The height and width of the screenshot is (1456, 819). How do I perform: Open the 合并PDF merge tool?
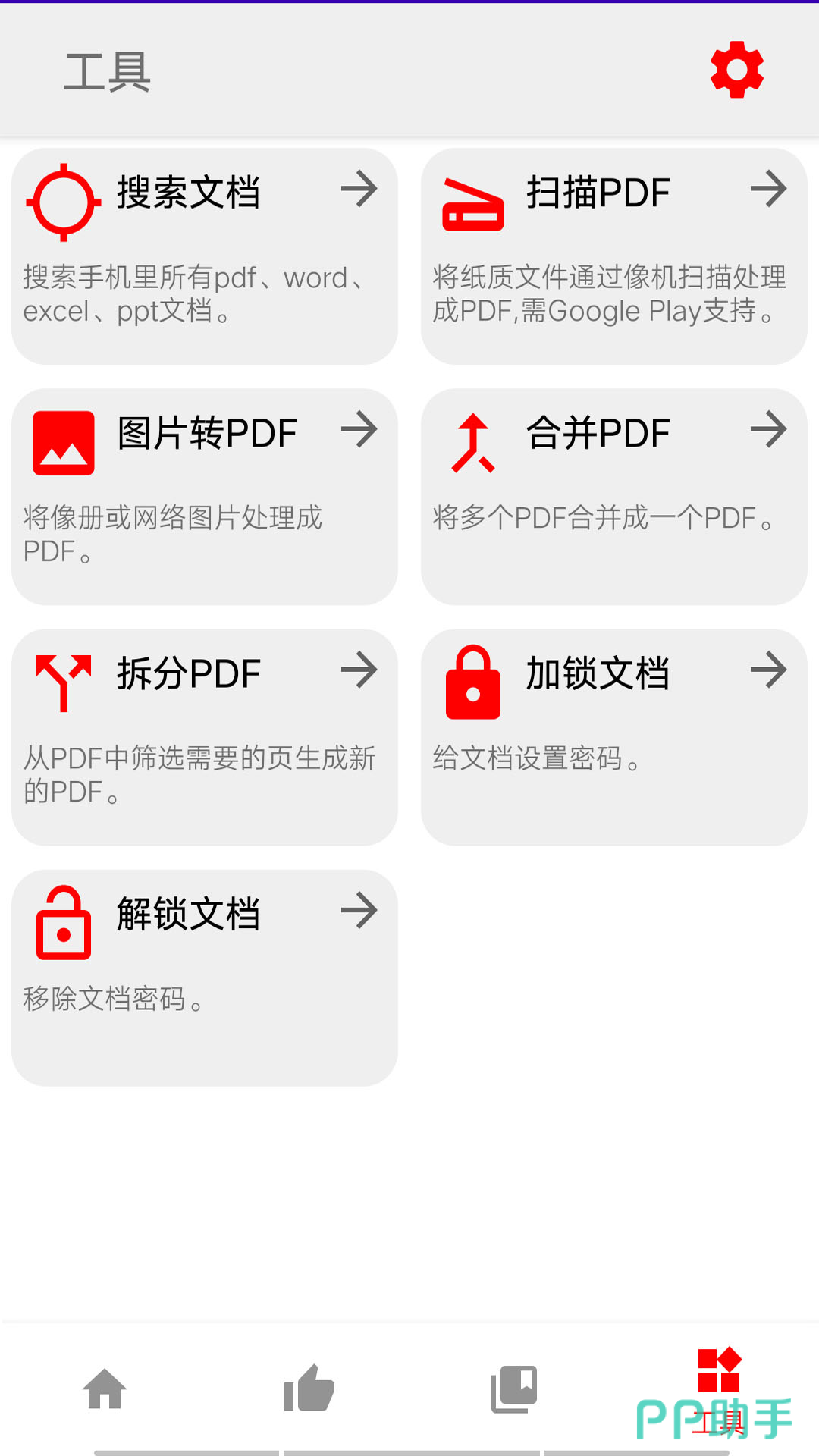[613, 497]
